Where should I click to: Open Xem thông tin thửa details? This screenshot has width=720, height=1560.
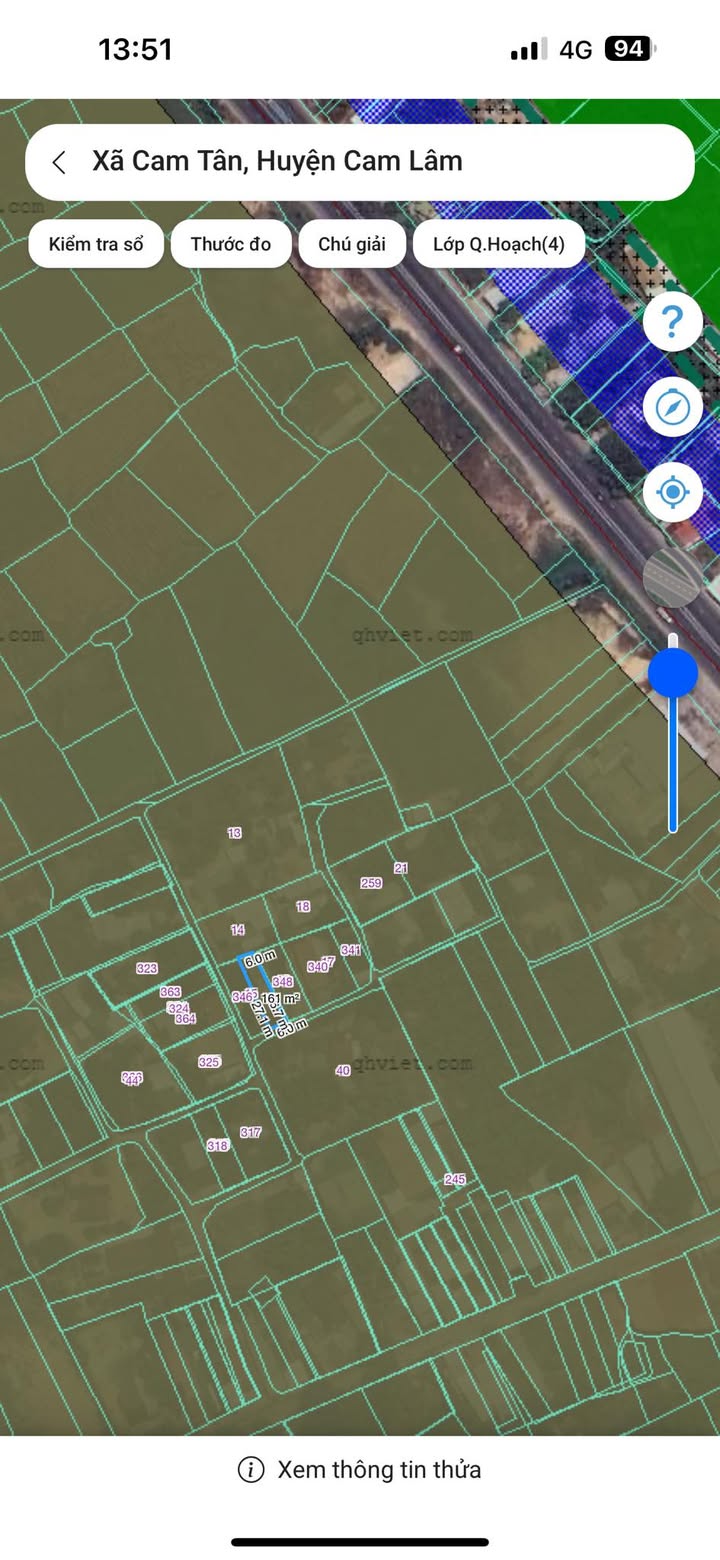pos(360,1469)
